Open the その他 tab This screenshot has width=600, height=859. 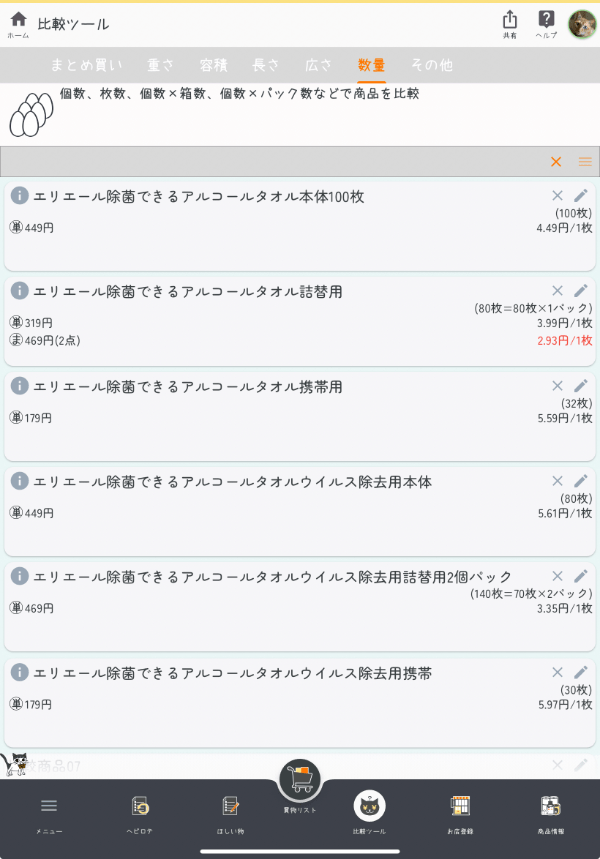(431, 65)
